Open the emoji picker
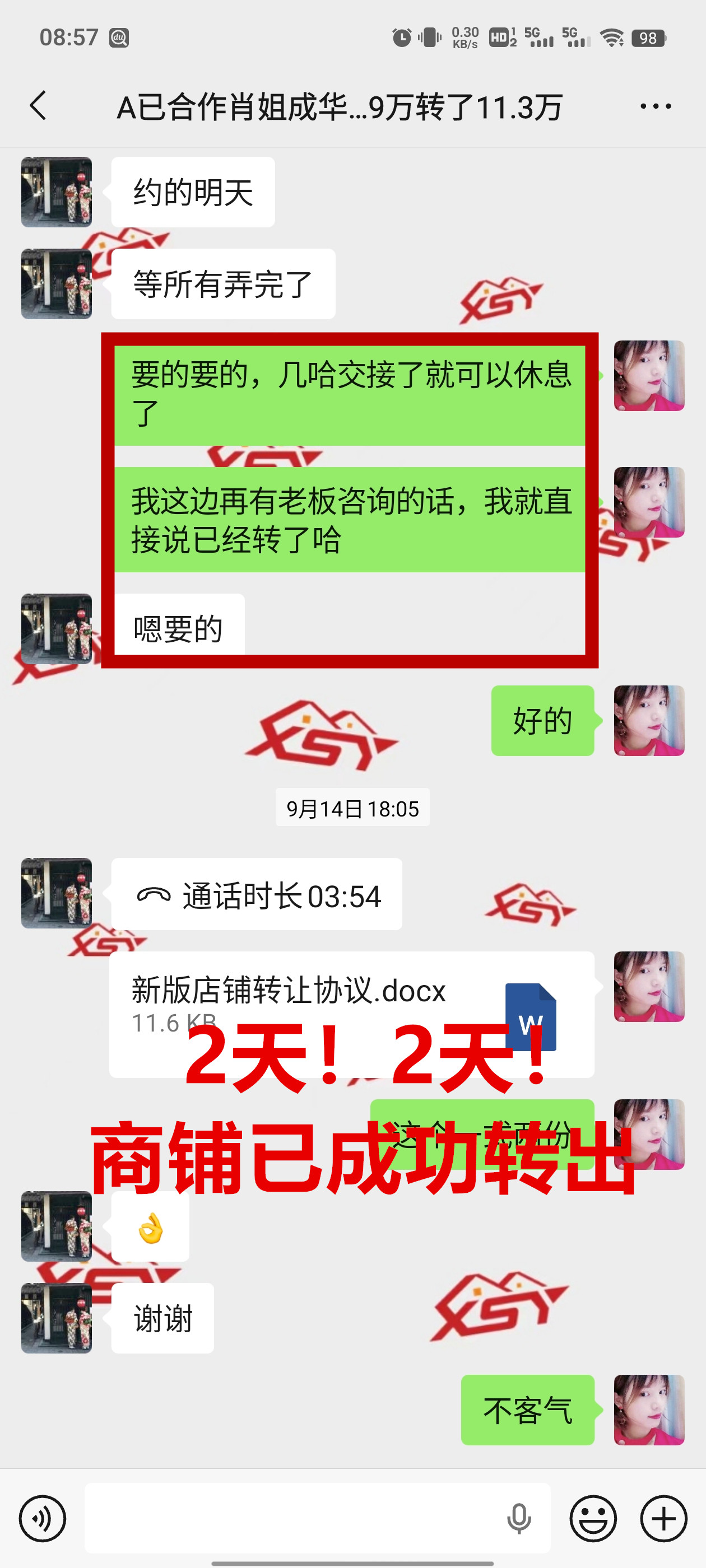This screenshot has width=706, height=1568. (593, 1518)
